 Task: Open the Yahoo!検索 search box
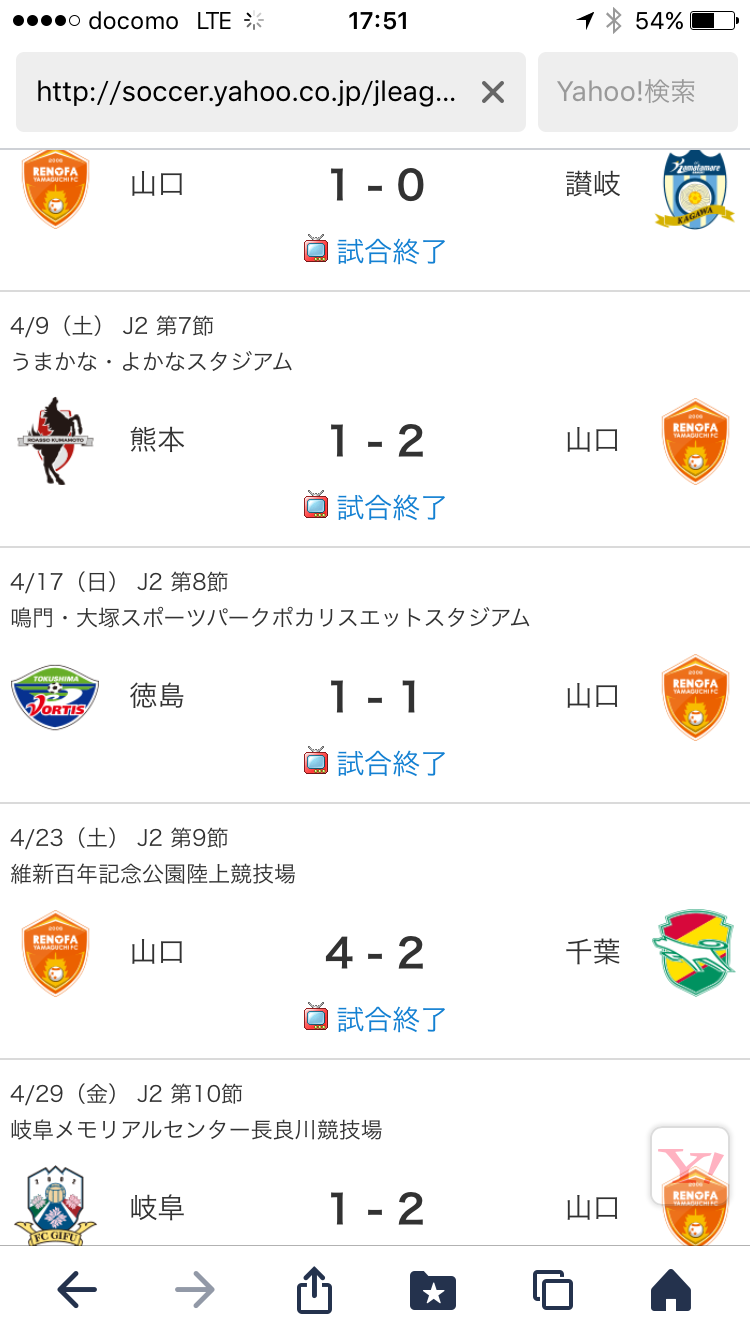637,92
